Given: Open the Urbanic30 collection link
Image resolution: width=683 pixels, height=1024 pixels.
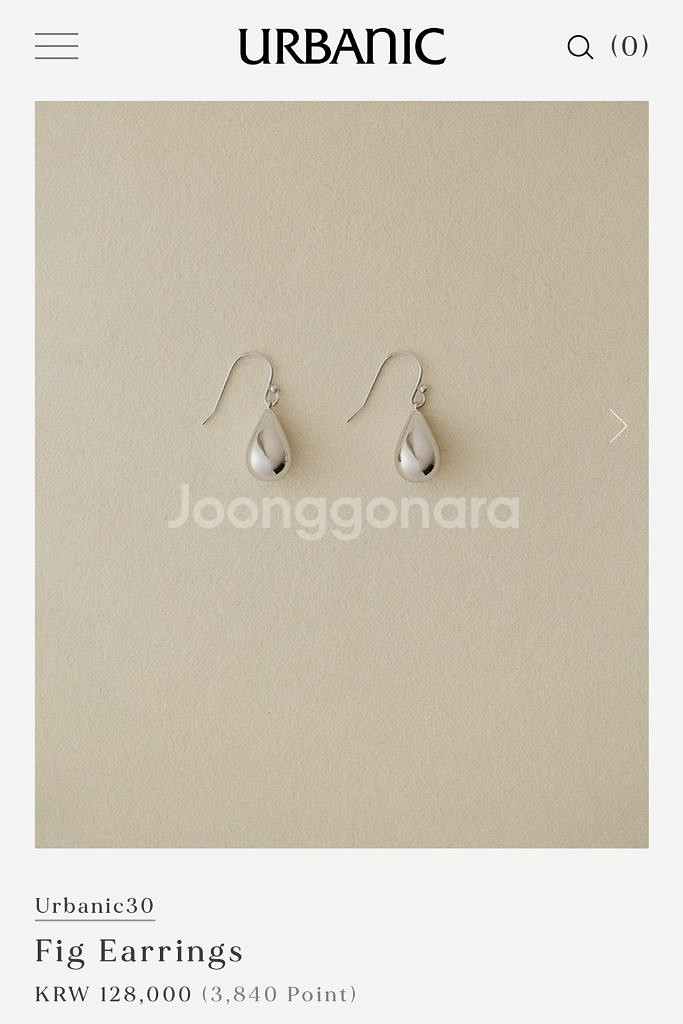Looking at the screenshot, I should pos(95,906).
